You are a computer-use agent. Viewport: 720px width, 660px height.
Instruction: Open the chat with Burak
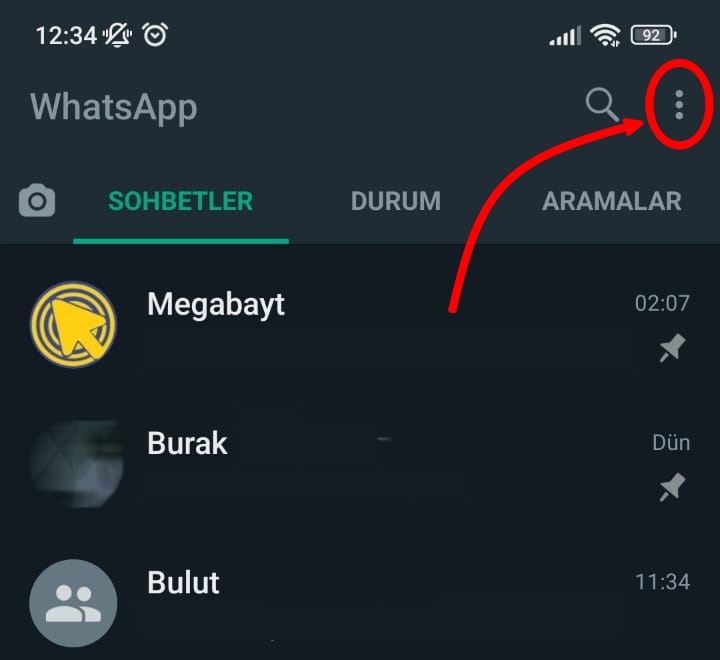tap(380, 463)
